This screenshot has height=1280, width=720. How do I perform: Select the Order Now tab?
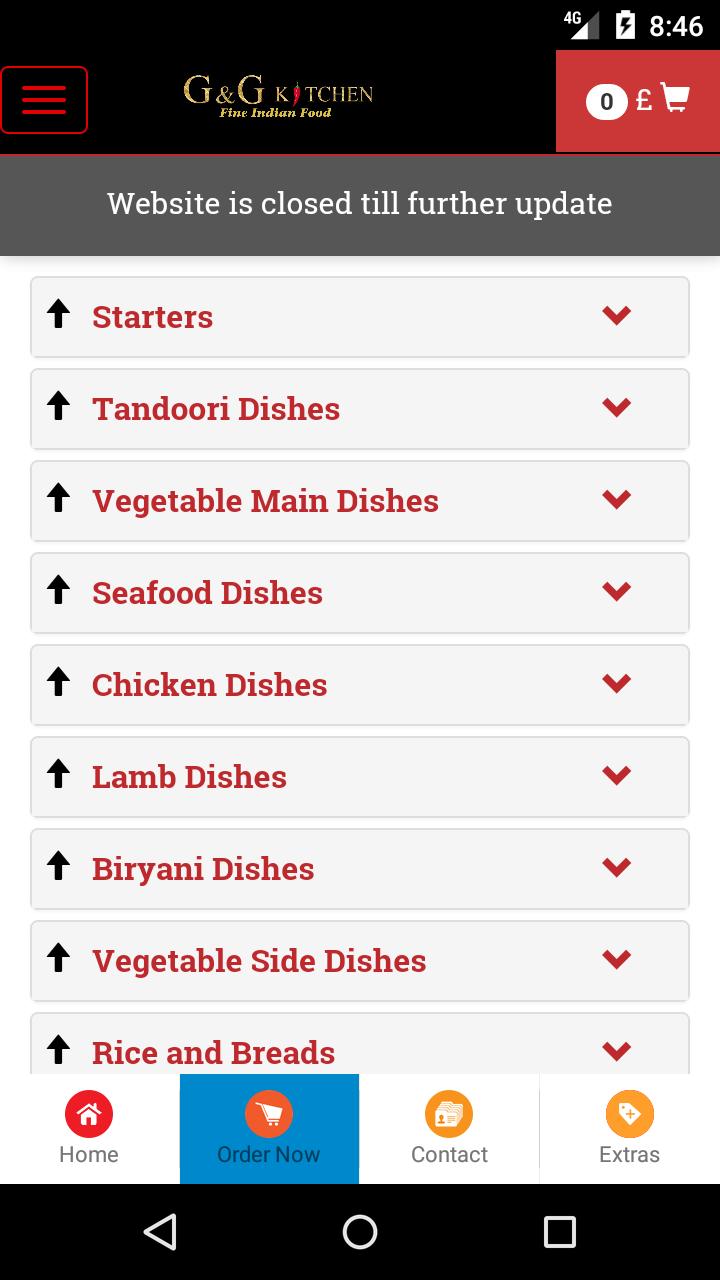point(269,1129)
